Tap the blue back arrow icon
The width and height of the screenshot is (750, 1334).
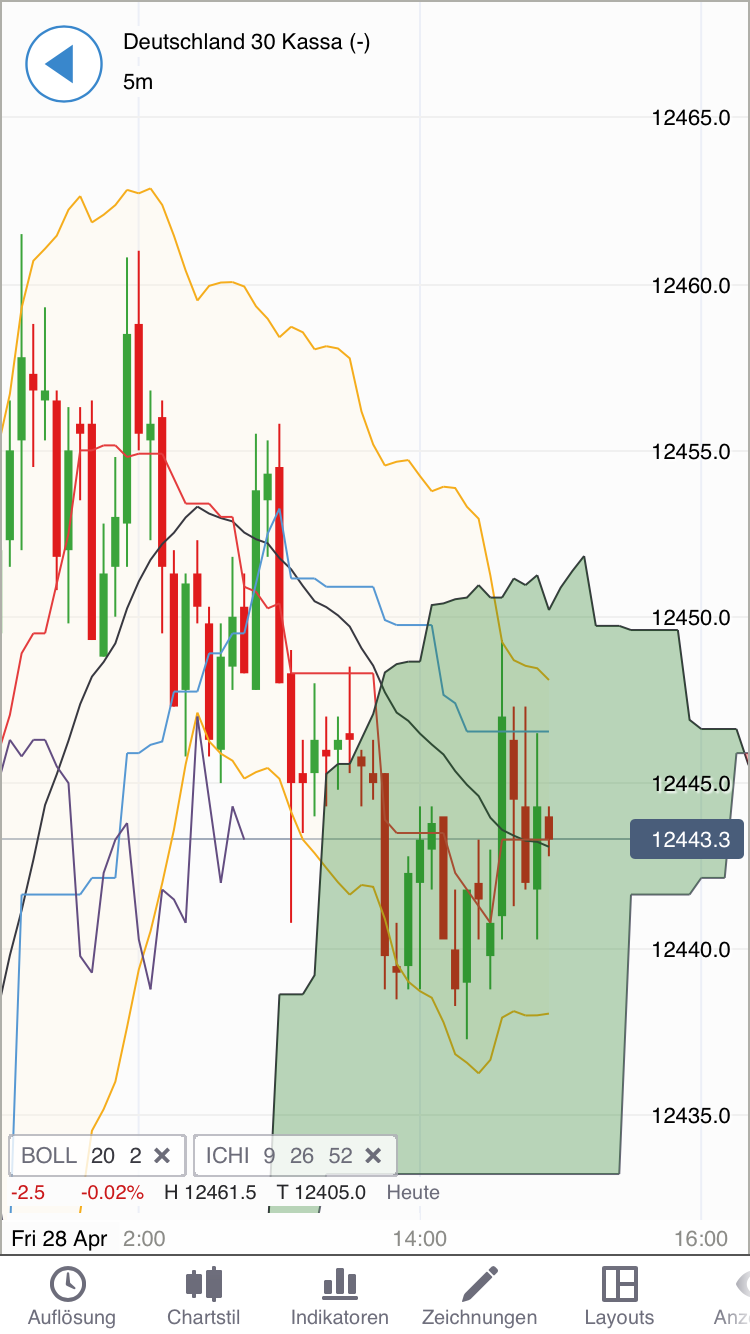64,64
